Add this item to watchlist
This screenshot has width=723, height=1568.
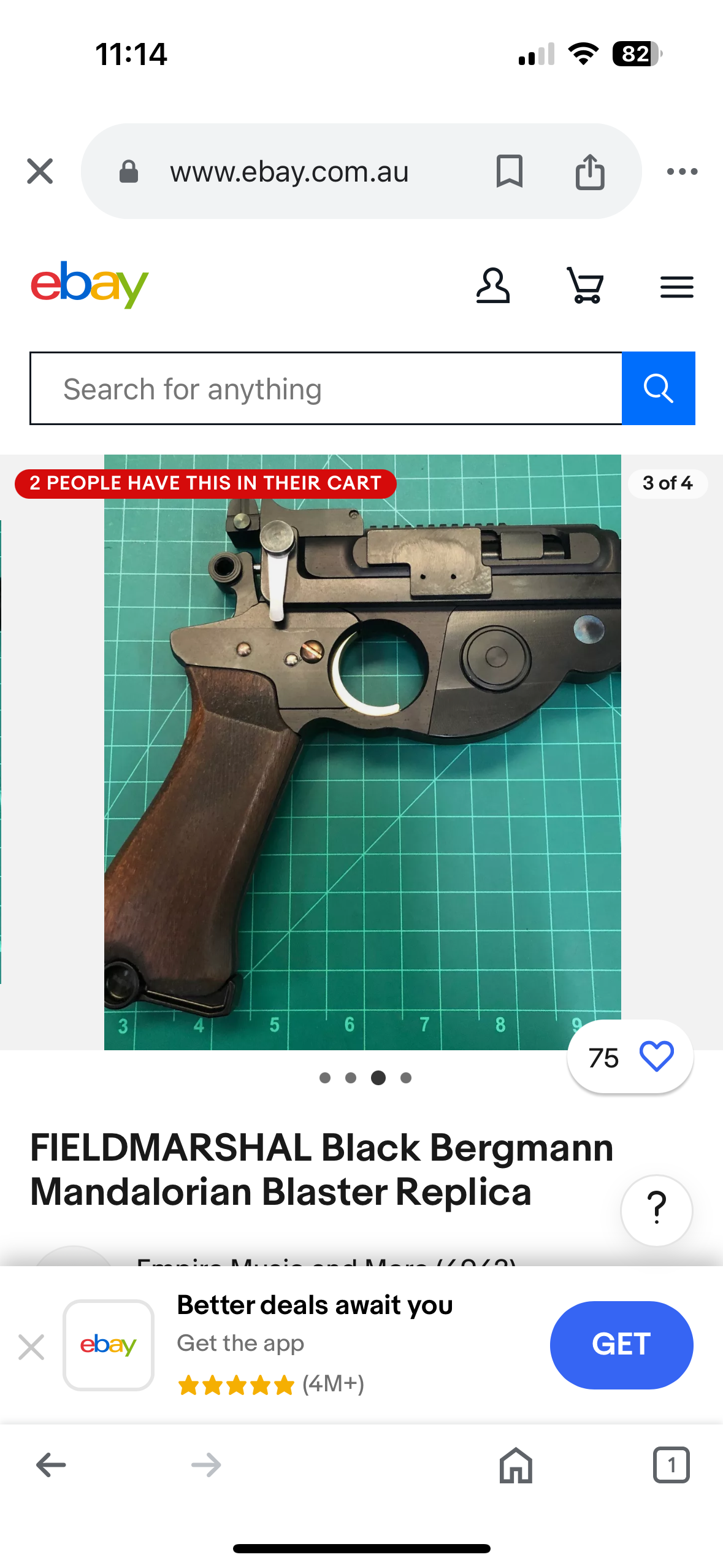(x=630, y=1056)
